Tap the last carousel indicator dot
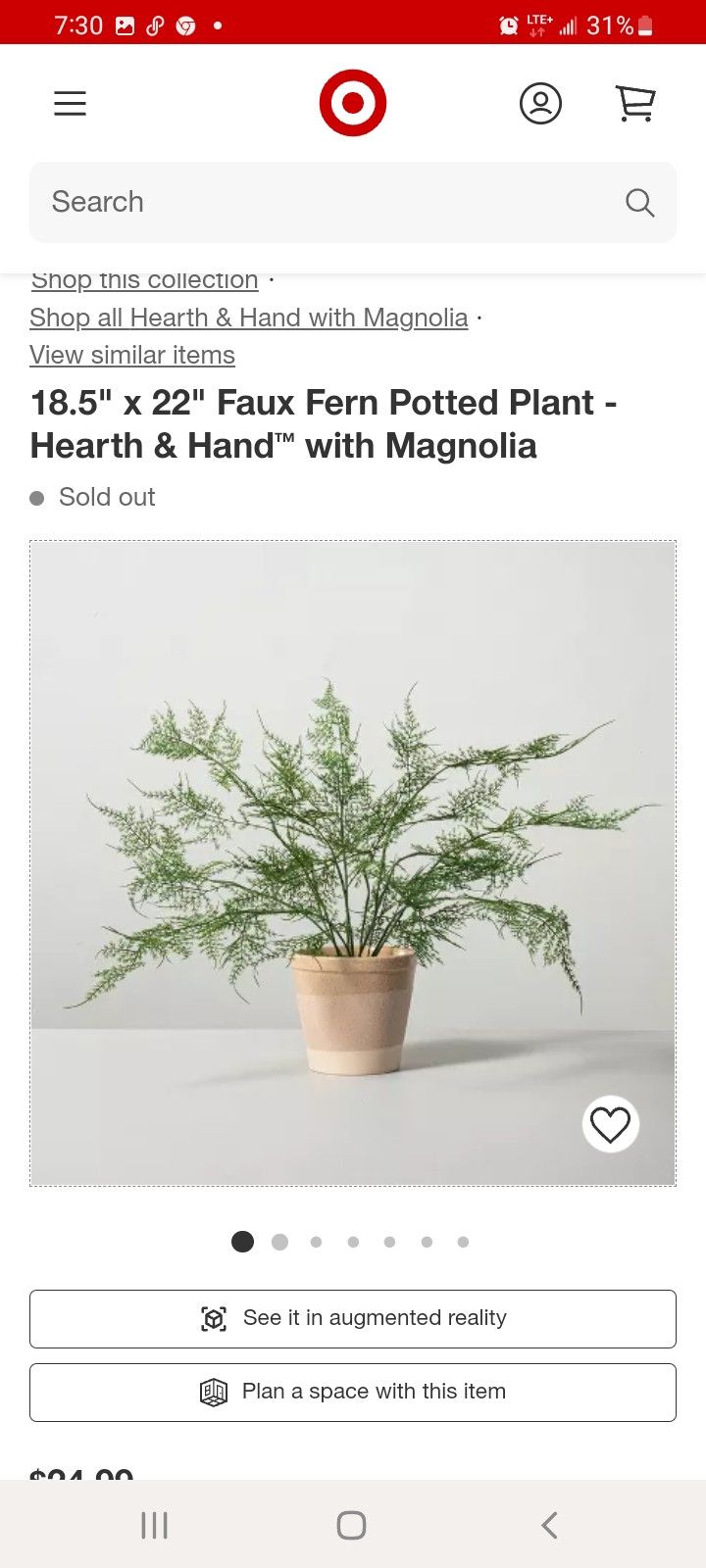 (463, 1242)
